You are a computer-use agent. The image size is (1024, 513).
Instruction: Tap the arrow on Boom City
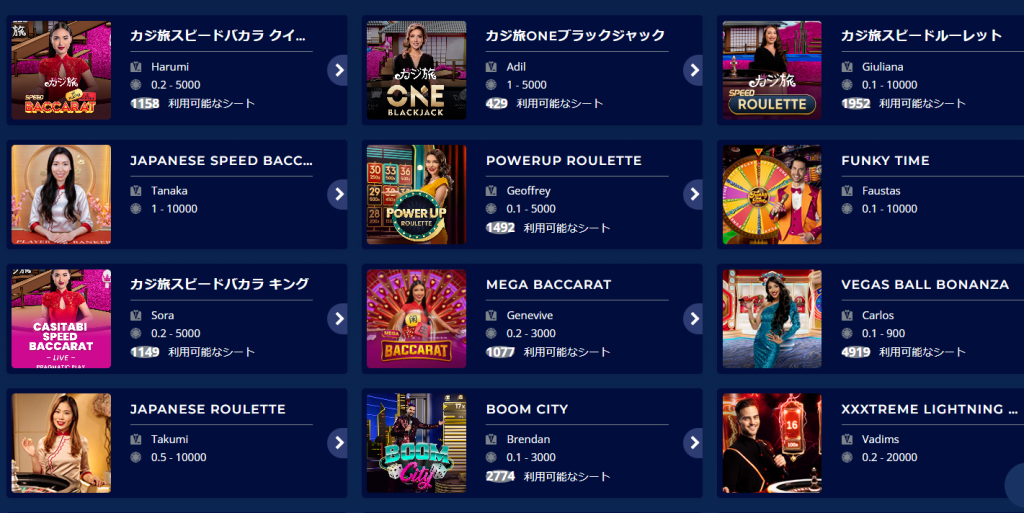tap(694, 443)
